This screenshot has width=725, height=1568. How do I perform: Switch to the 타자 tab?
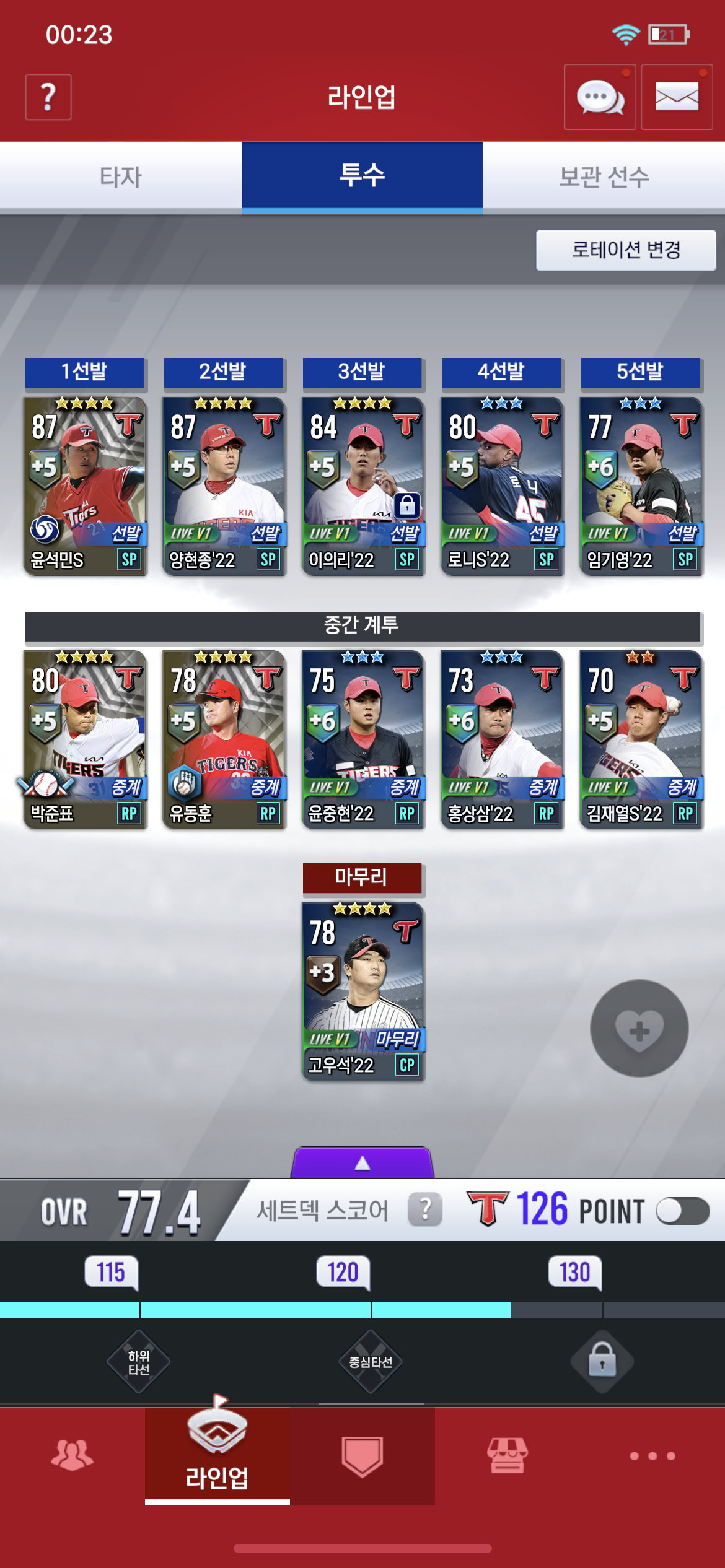pyautogui.click(x=121, y=177)
